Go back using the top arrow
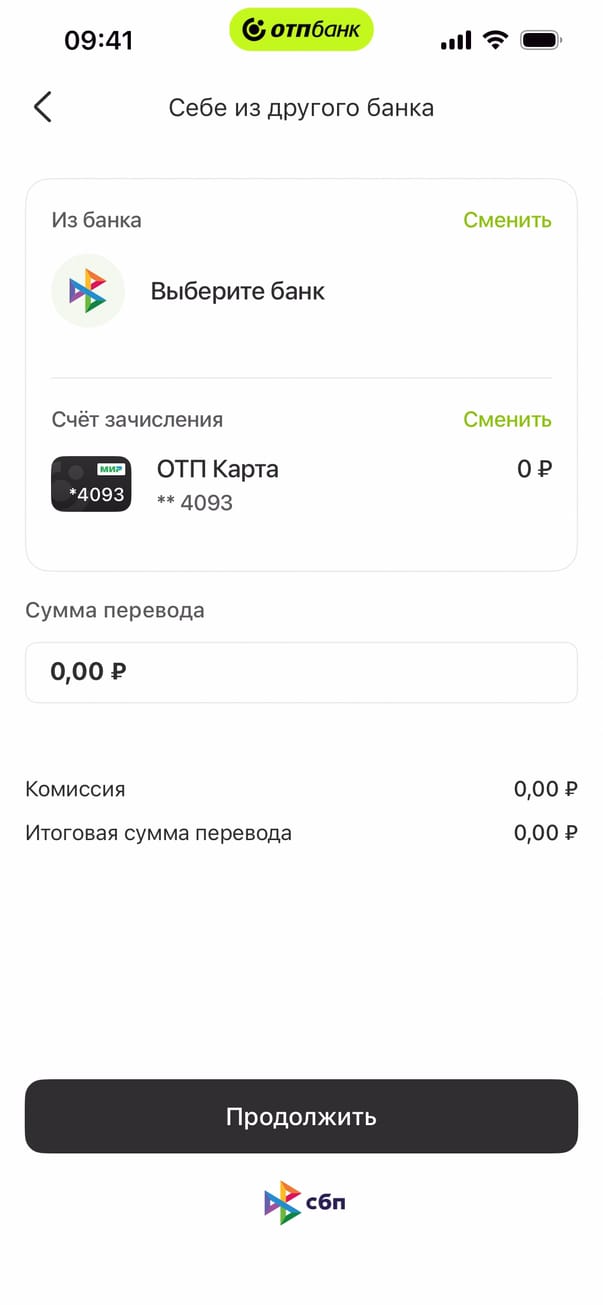This screenshot has height=1305, width=603. (42, 107)
